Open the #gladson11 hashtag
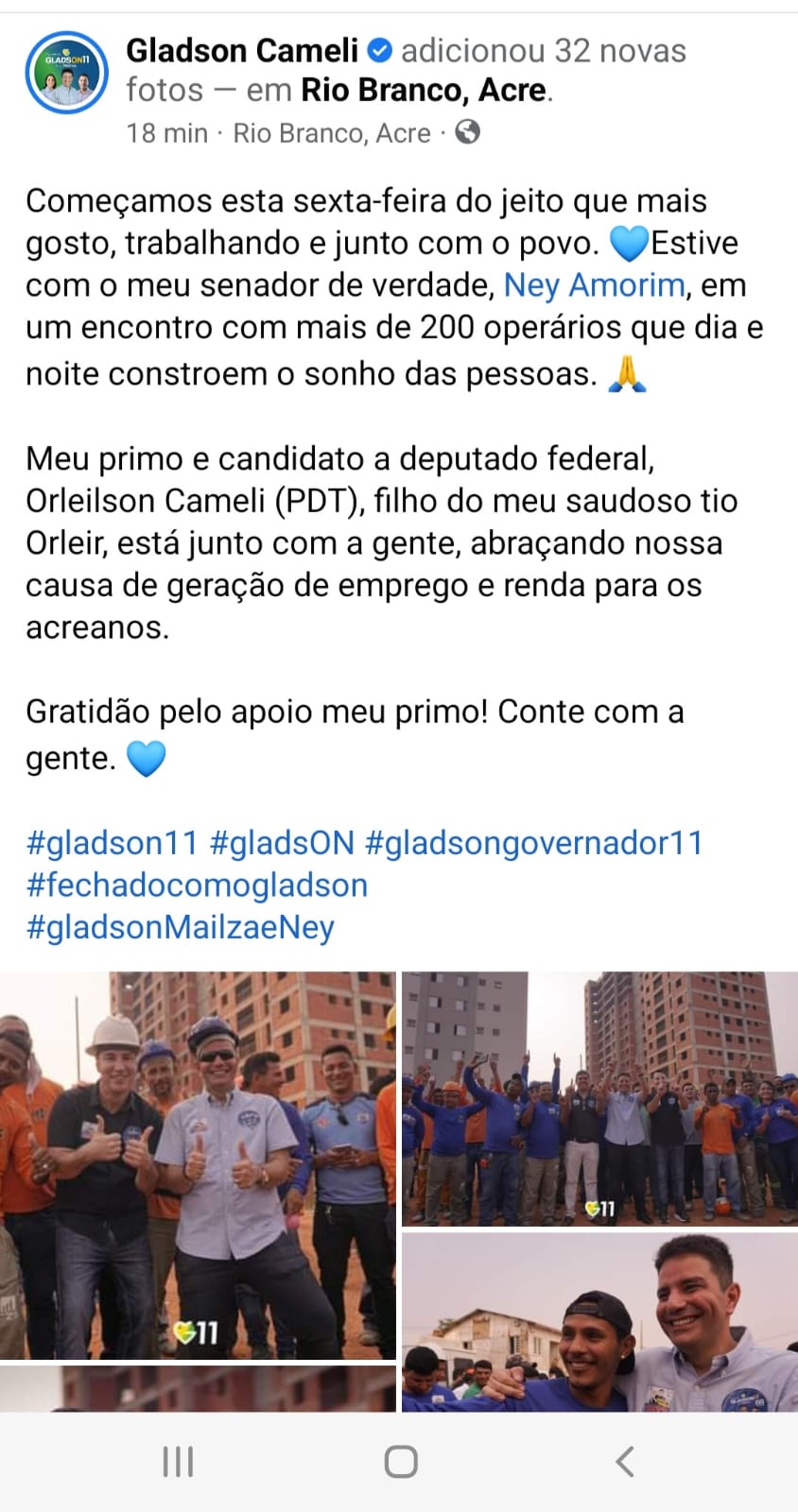Image resolution: width=798 pixels, height=1512 pixels. coord(112,842)
